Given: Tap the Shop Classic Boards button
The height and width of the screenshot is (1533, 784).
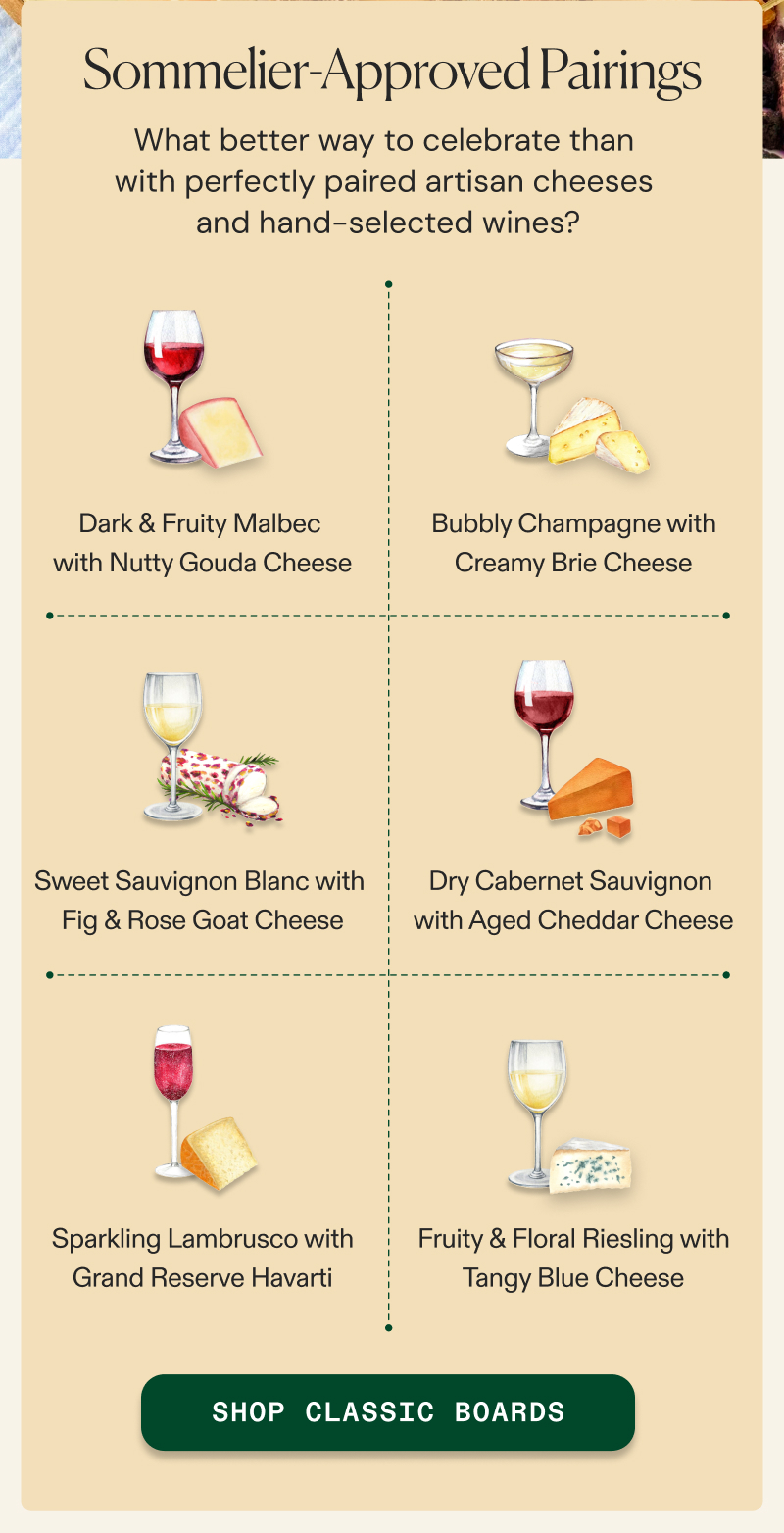Looking at the screenshot, I should point(388,1411).
